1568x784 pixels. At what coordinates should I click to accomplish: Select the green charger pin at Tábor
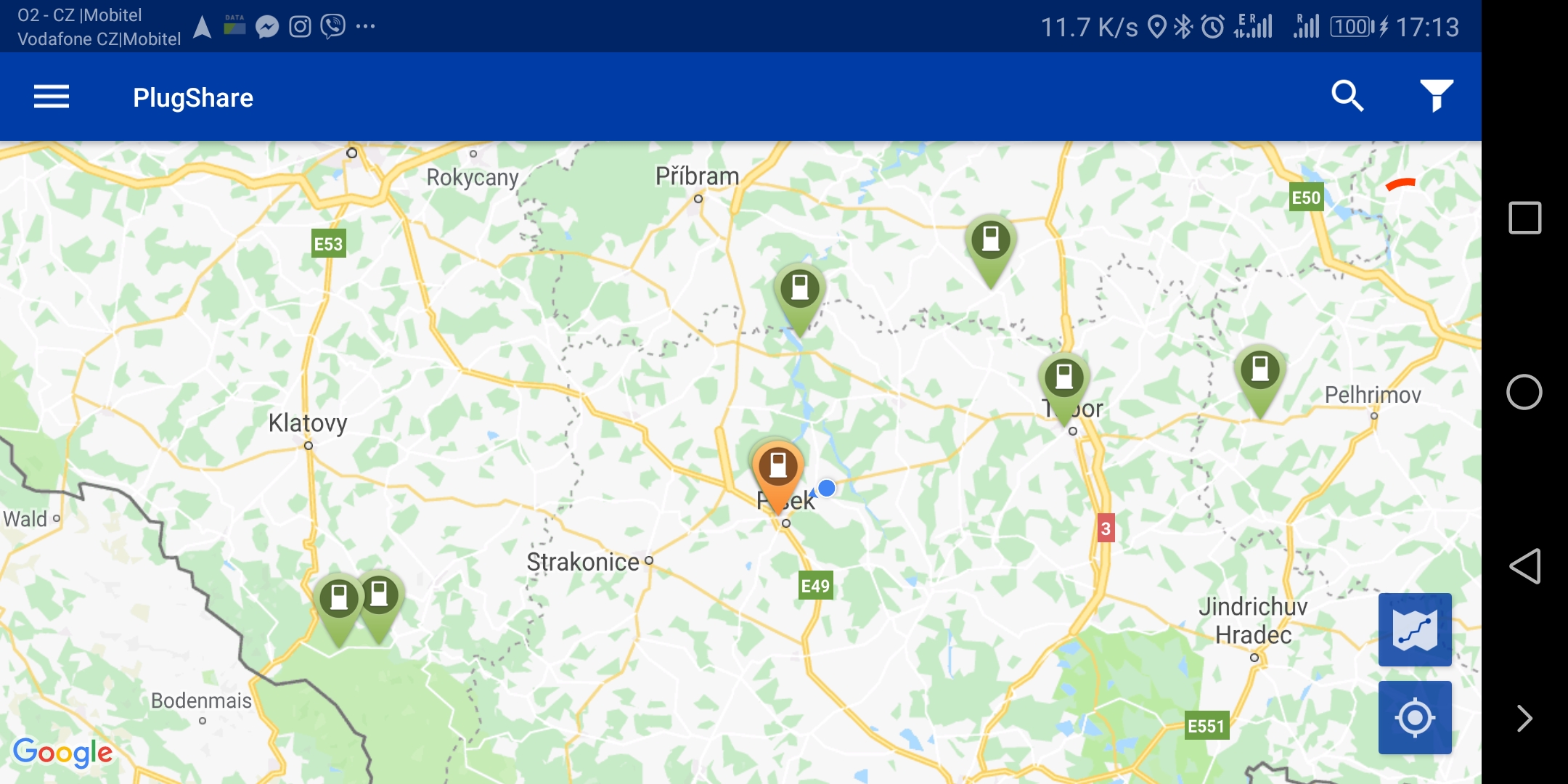1064,378
